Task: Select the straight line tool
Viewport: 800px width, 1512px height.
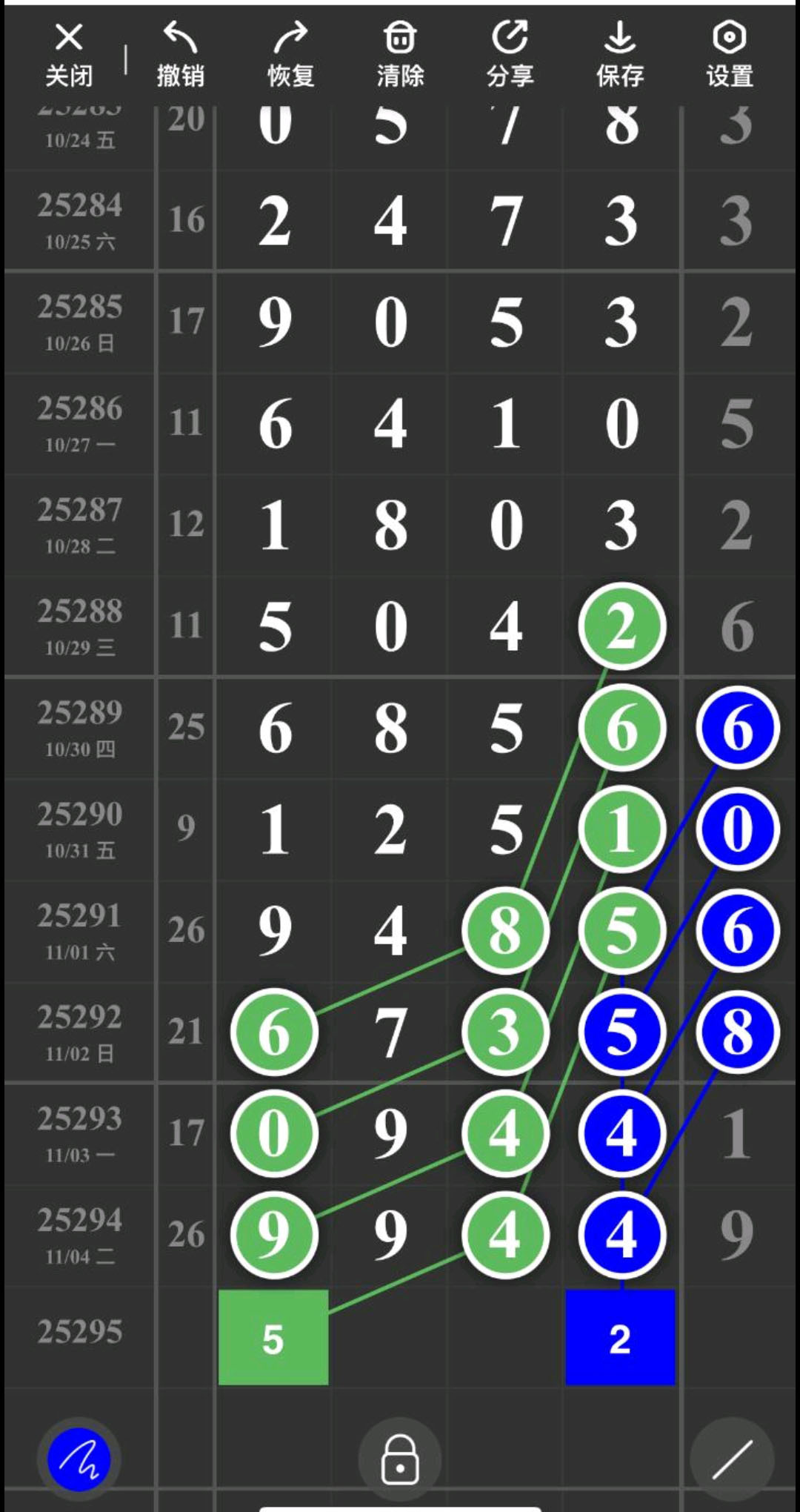Action: click(732, 1459)
